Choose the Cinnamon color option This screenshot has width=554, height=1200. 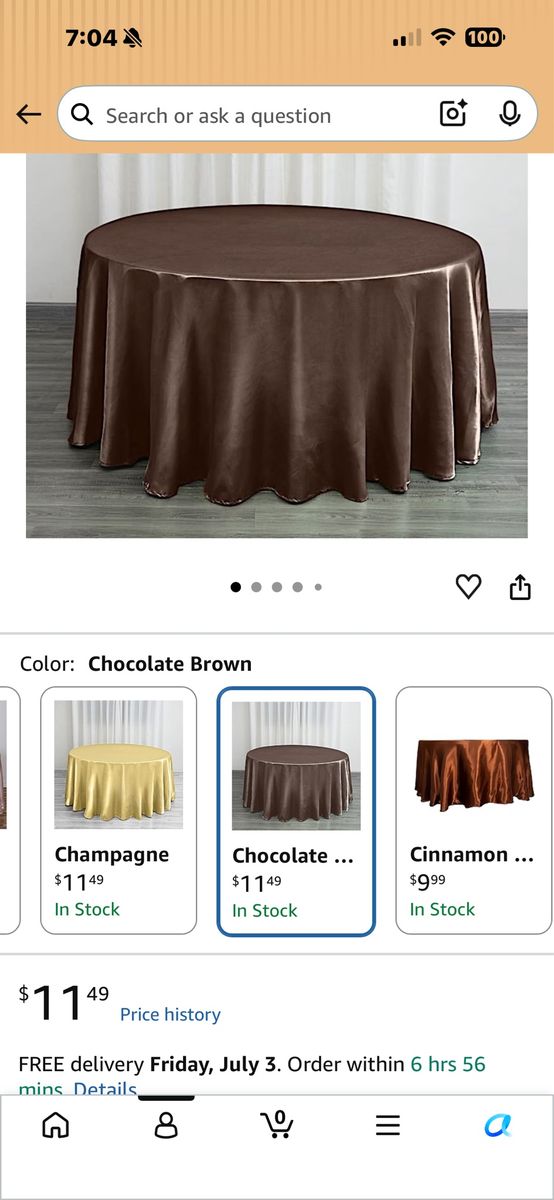(x=474, y=811)
